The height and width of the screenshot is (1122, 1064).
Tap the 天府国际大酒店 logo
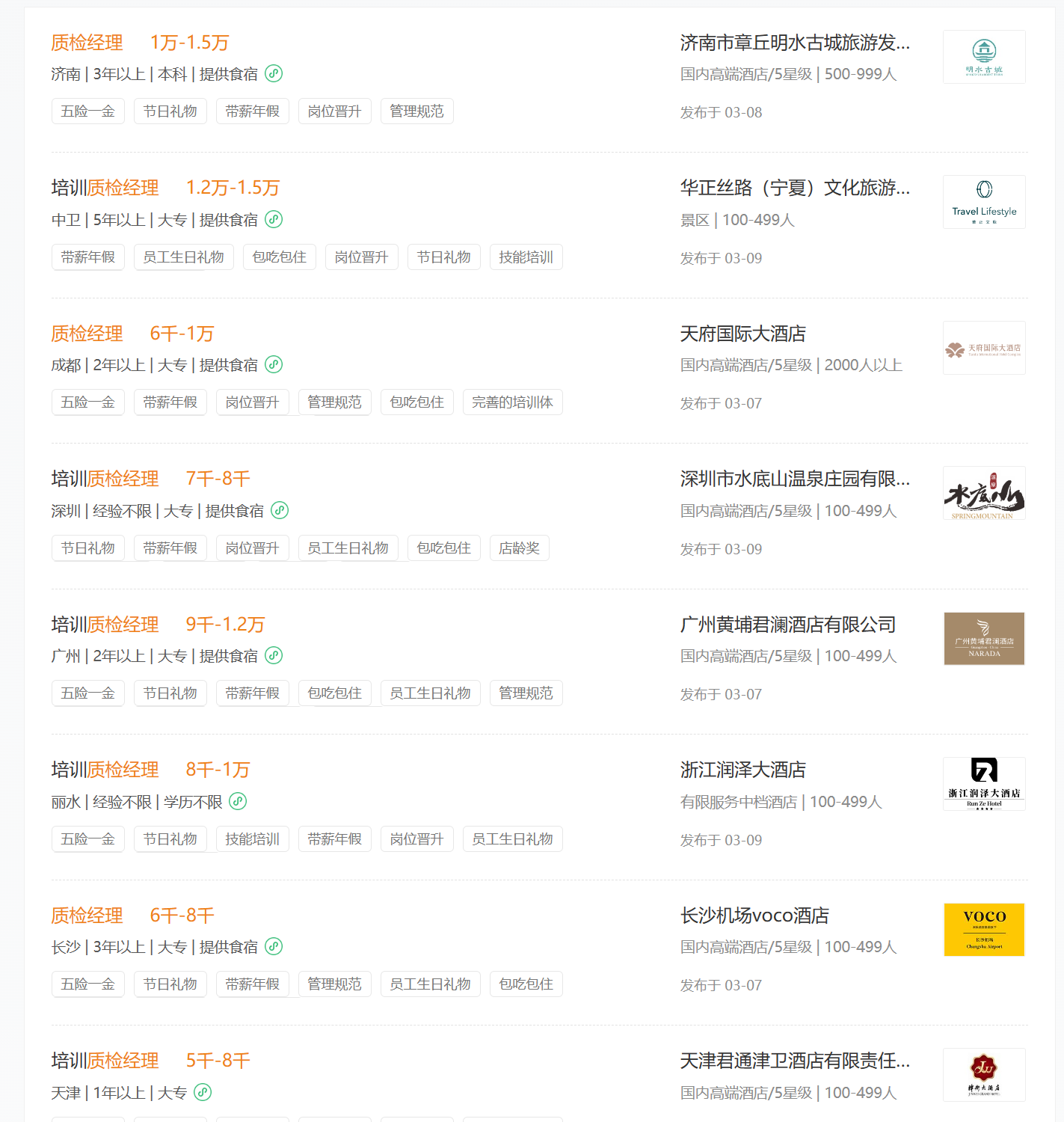pos(984,348)
